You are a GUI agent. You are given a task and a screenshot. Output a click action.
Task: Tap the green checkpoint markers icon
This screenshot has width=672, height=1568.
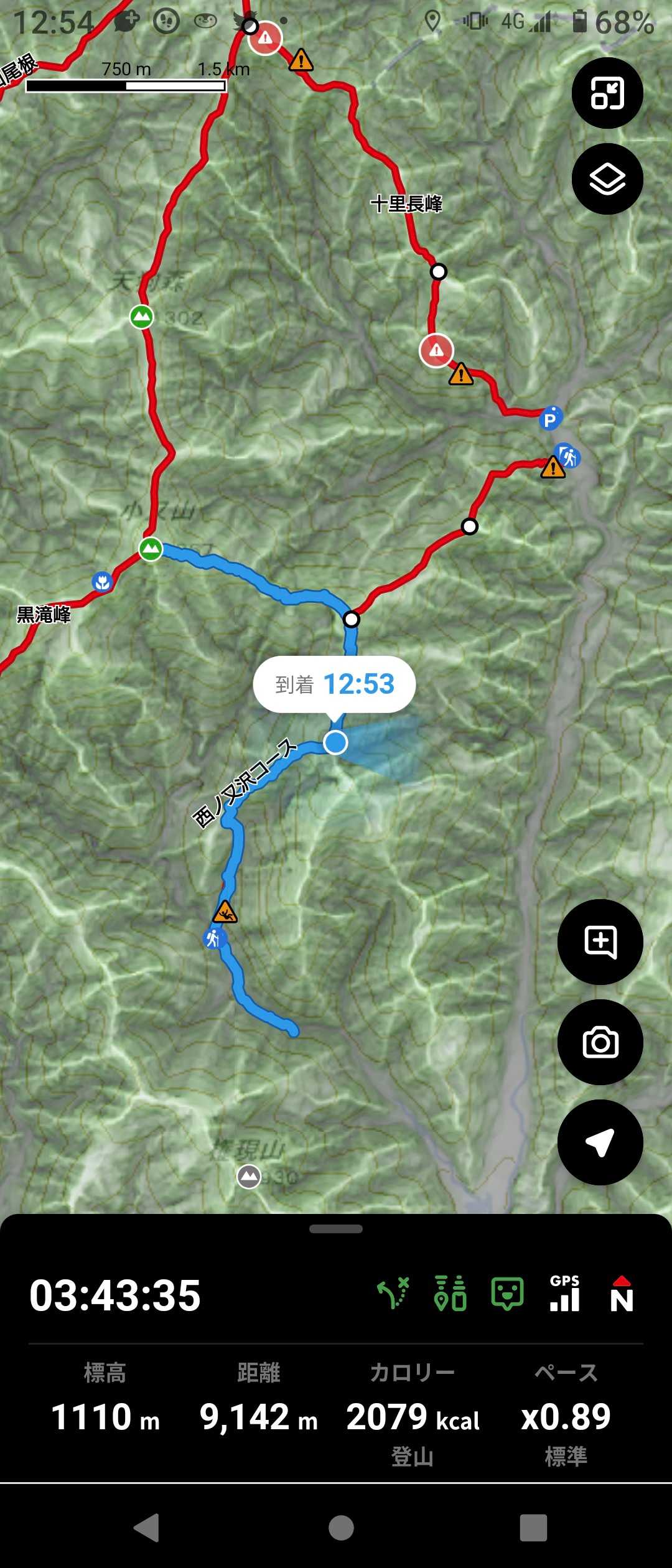[450, 1294]
